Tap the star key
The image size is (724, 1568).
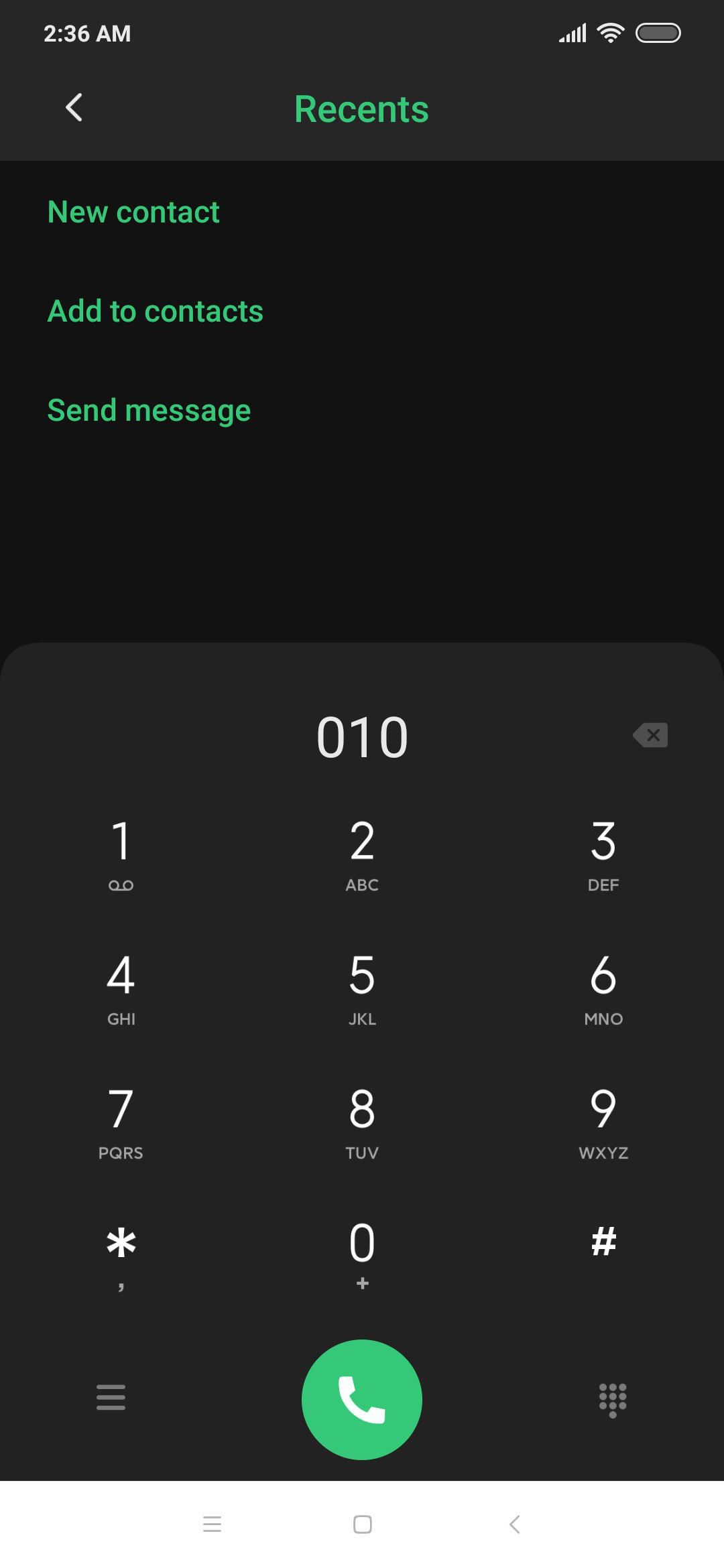pyautogui.click(x=121, y=1255)
